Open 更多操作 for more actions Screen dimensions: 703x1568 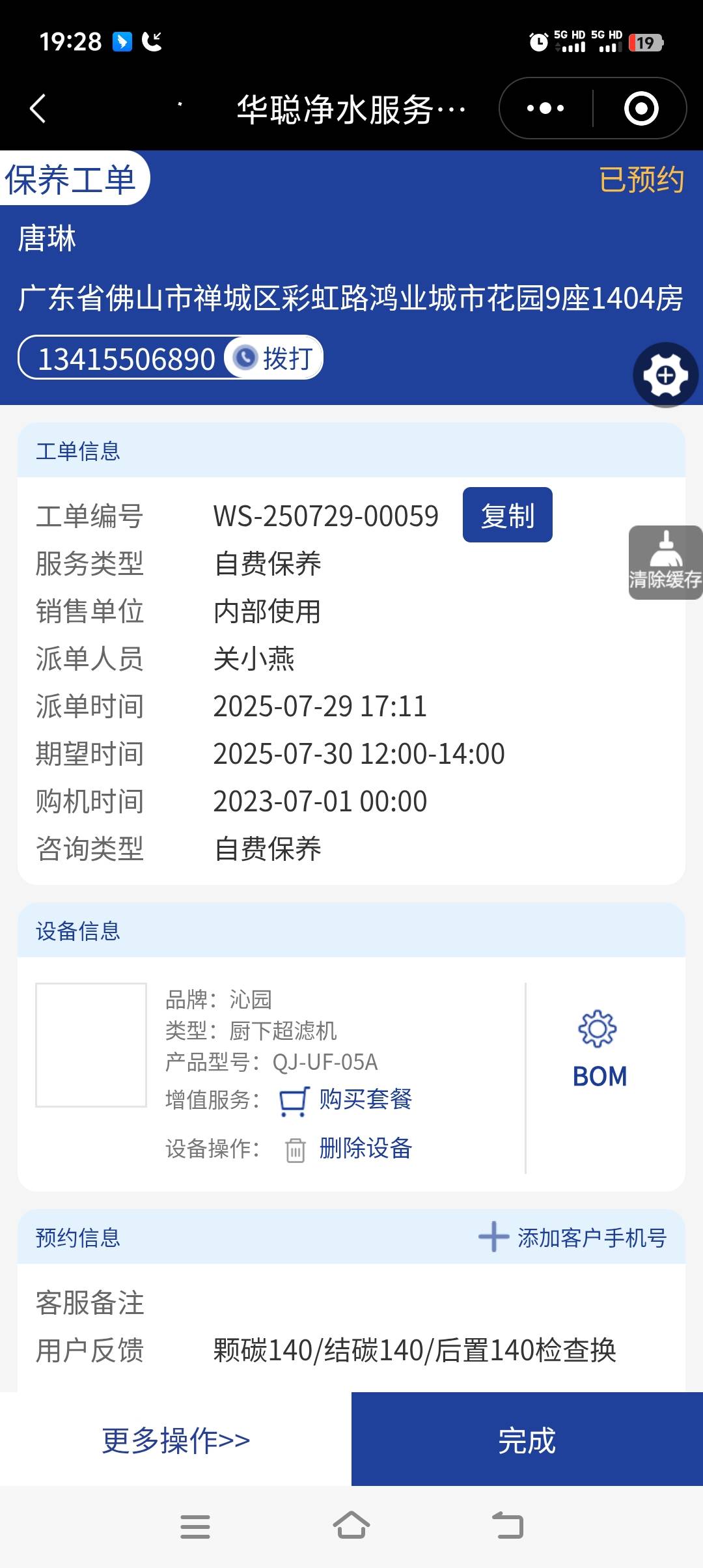(x=176, y=1440)
